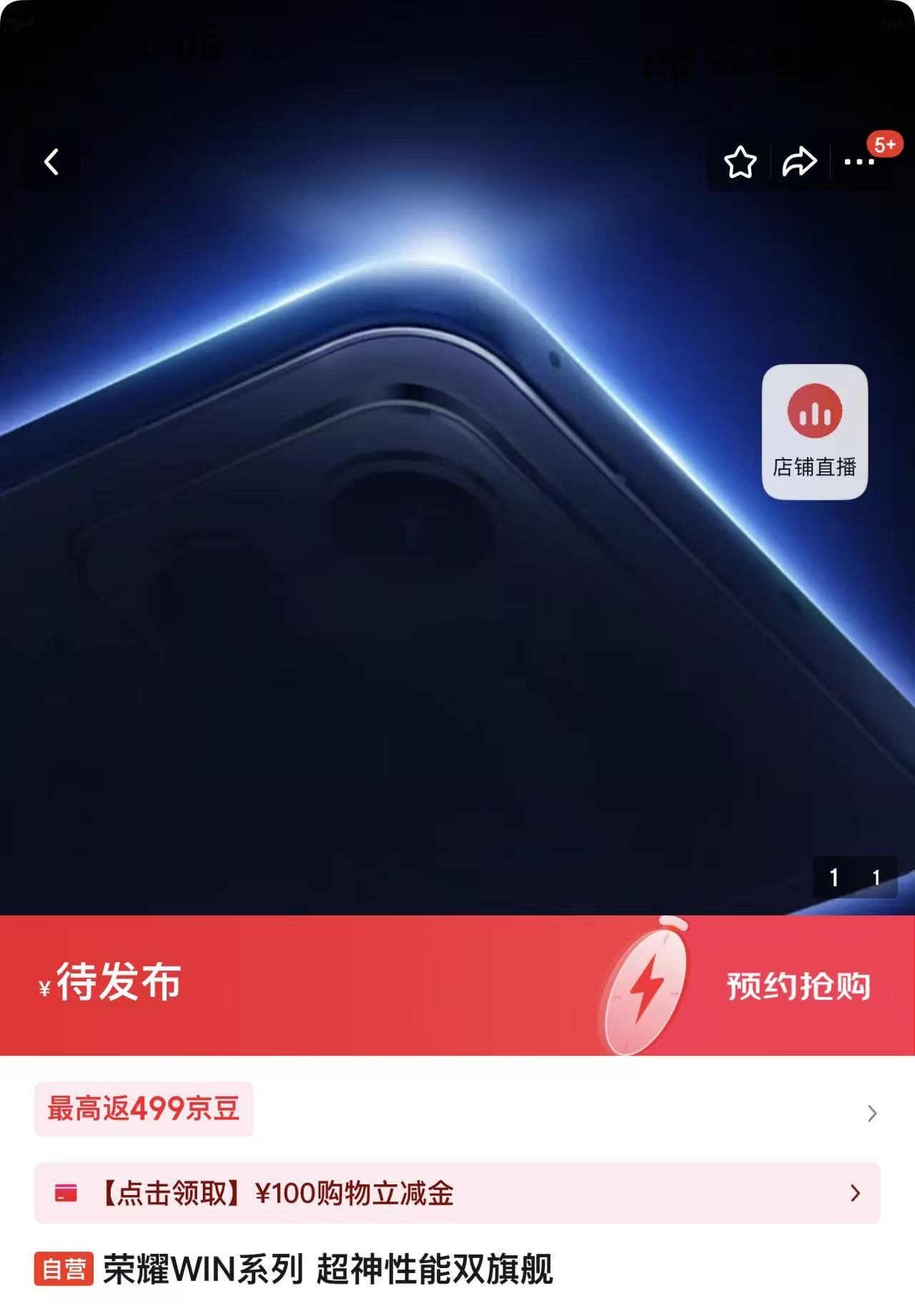The image size is (915, 1316).
Task: Toggle the favorite star for this product
Action: [742, 162]
